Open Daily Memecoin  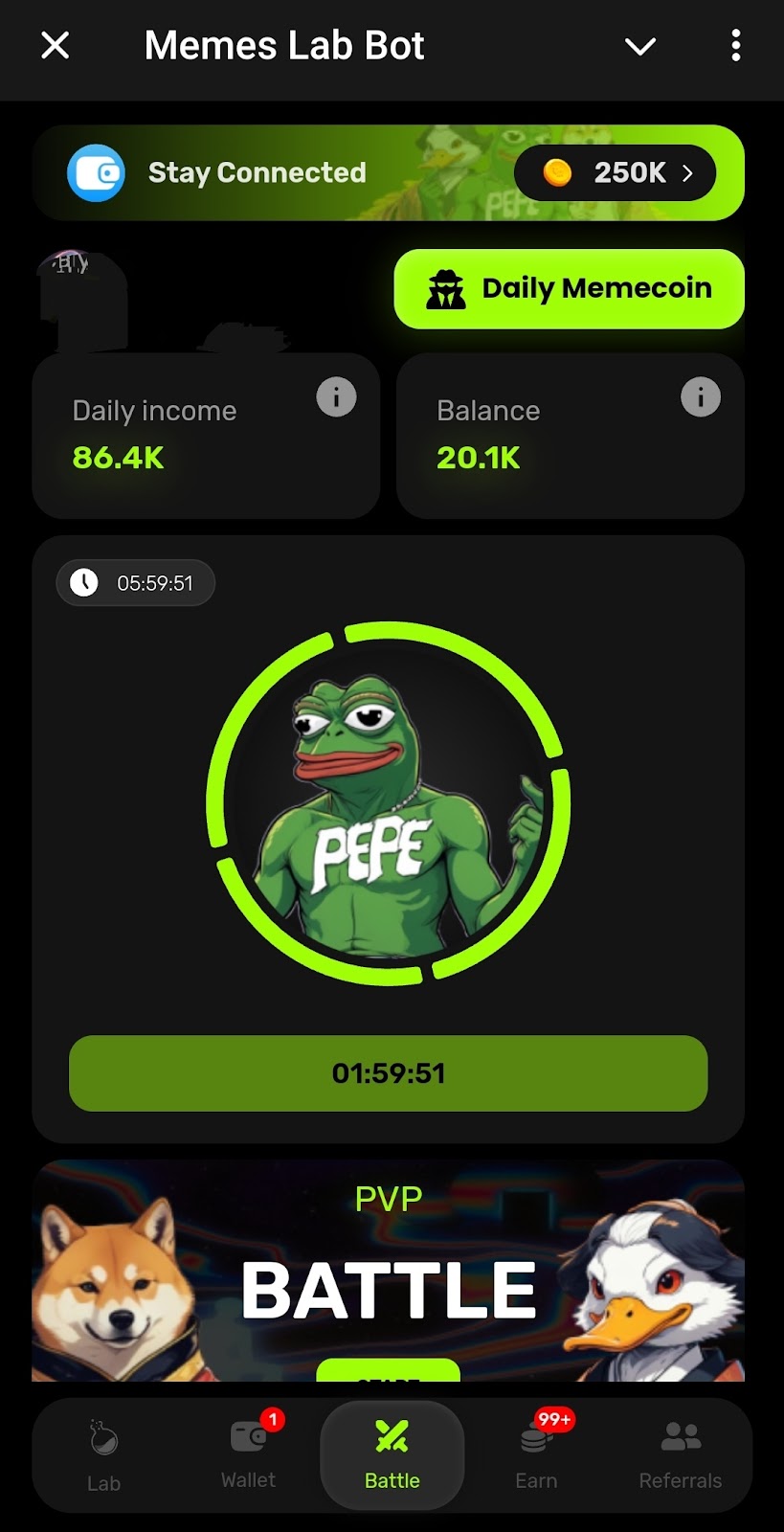[x=569, y=289]
